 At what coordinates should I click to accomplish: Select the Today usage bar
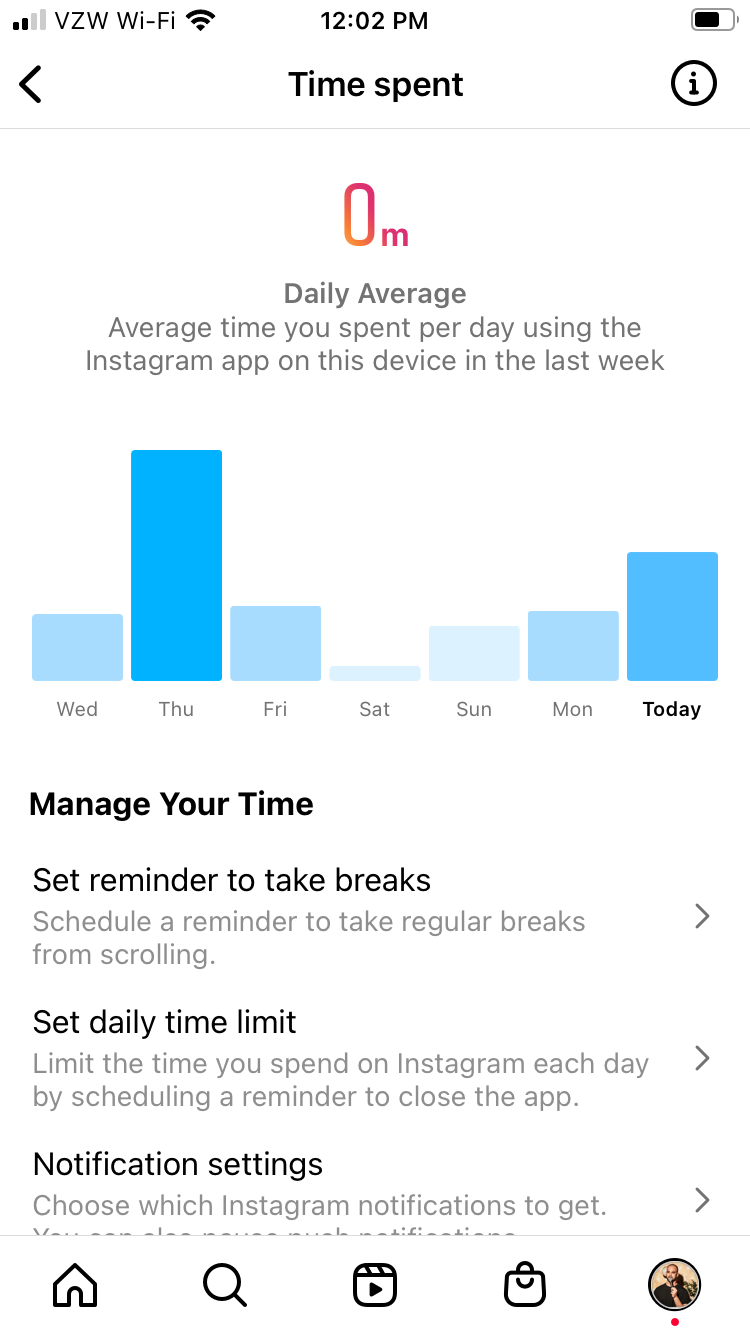672,616
